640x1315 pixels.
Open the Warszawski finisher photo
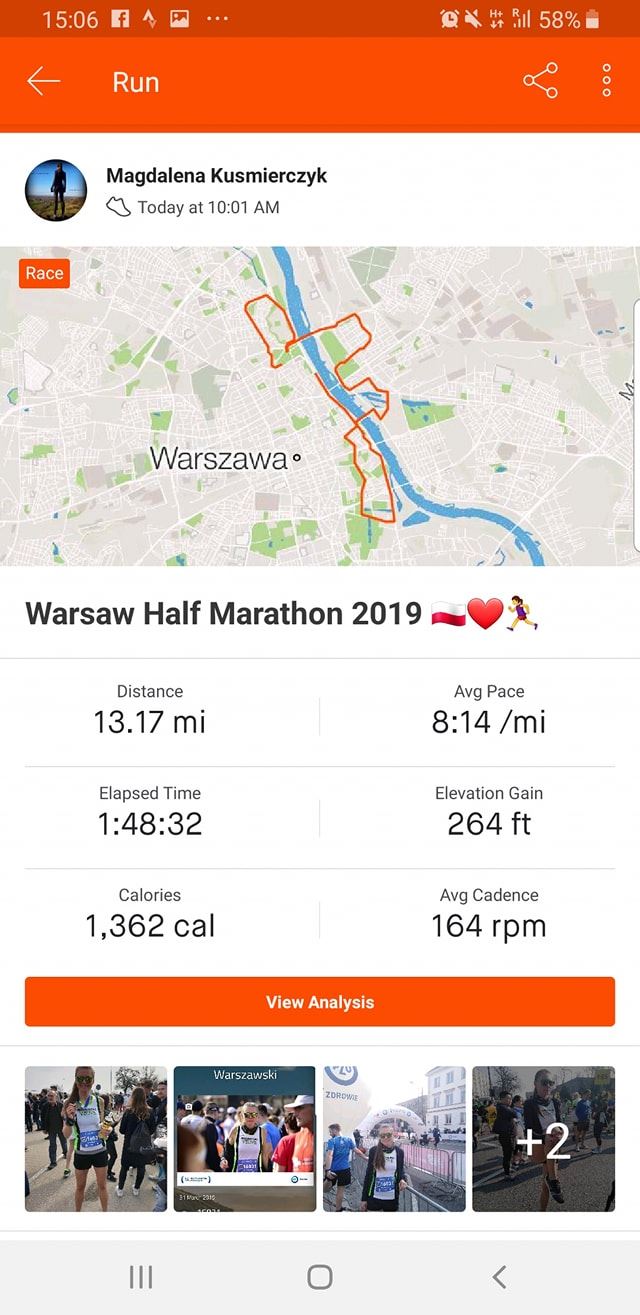(x=245, y=1138)
